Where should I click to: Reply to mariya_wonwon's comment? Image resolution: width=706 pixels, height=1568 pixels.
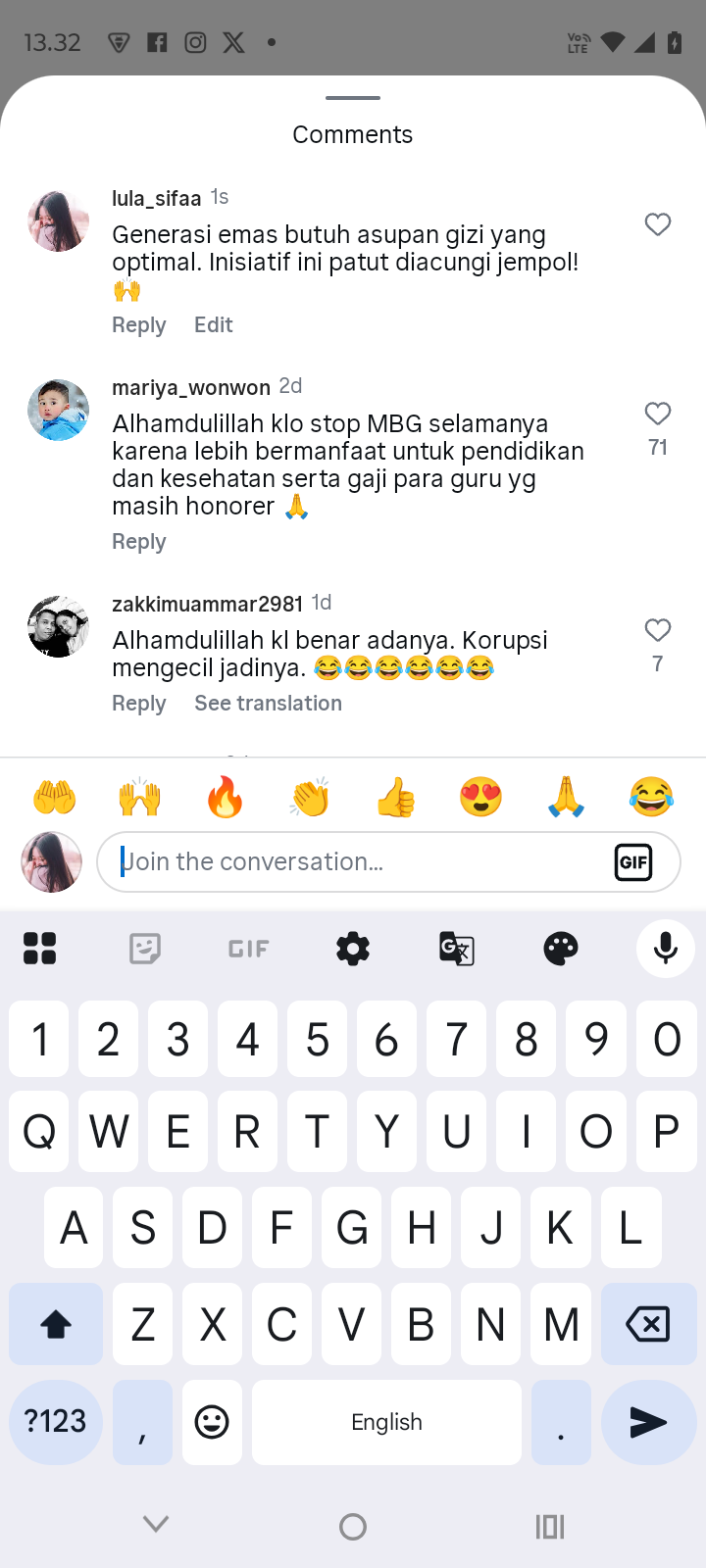click(x=138, y=542)
